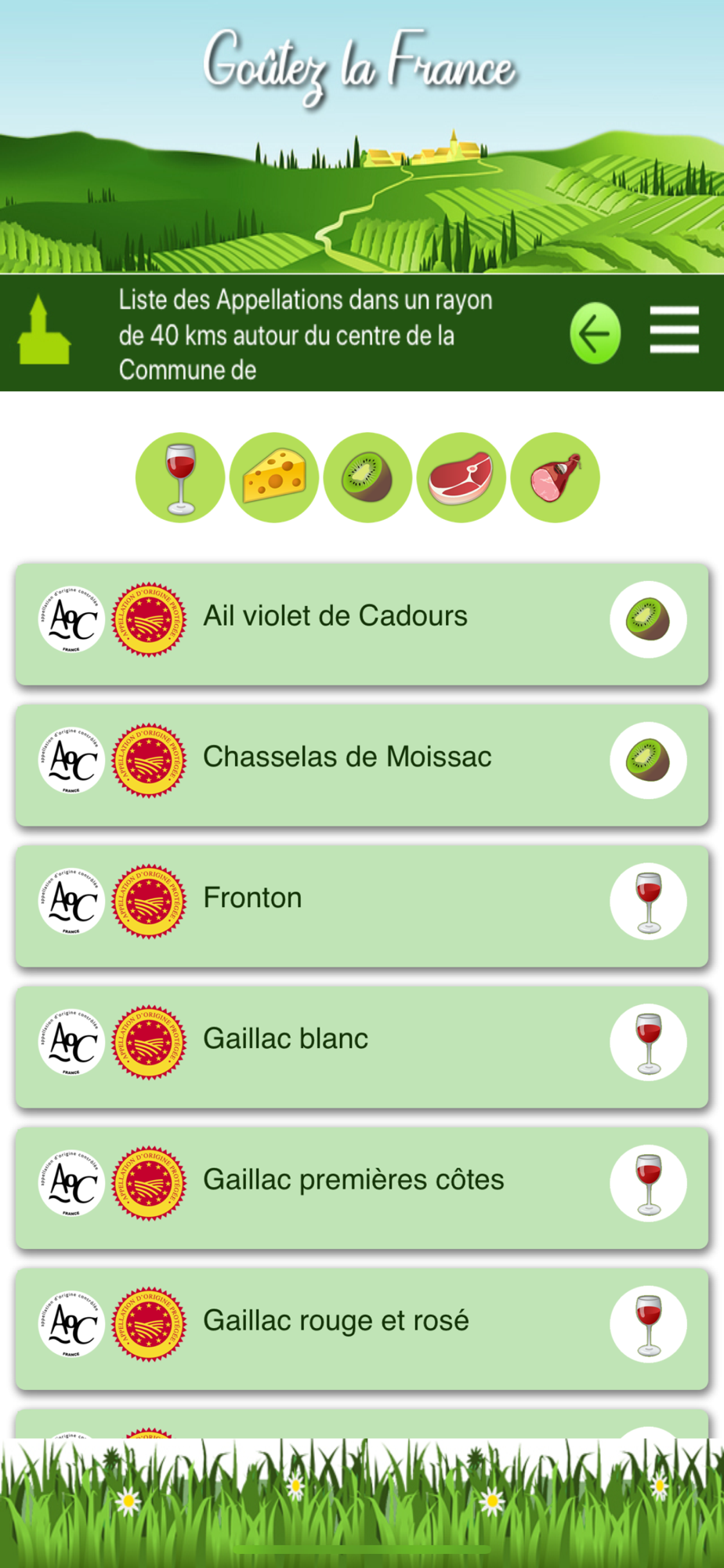Open the hamburger menu

click(x=674, y=330)
